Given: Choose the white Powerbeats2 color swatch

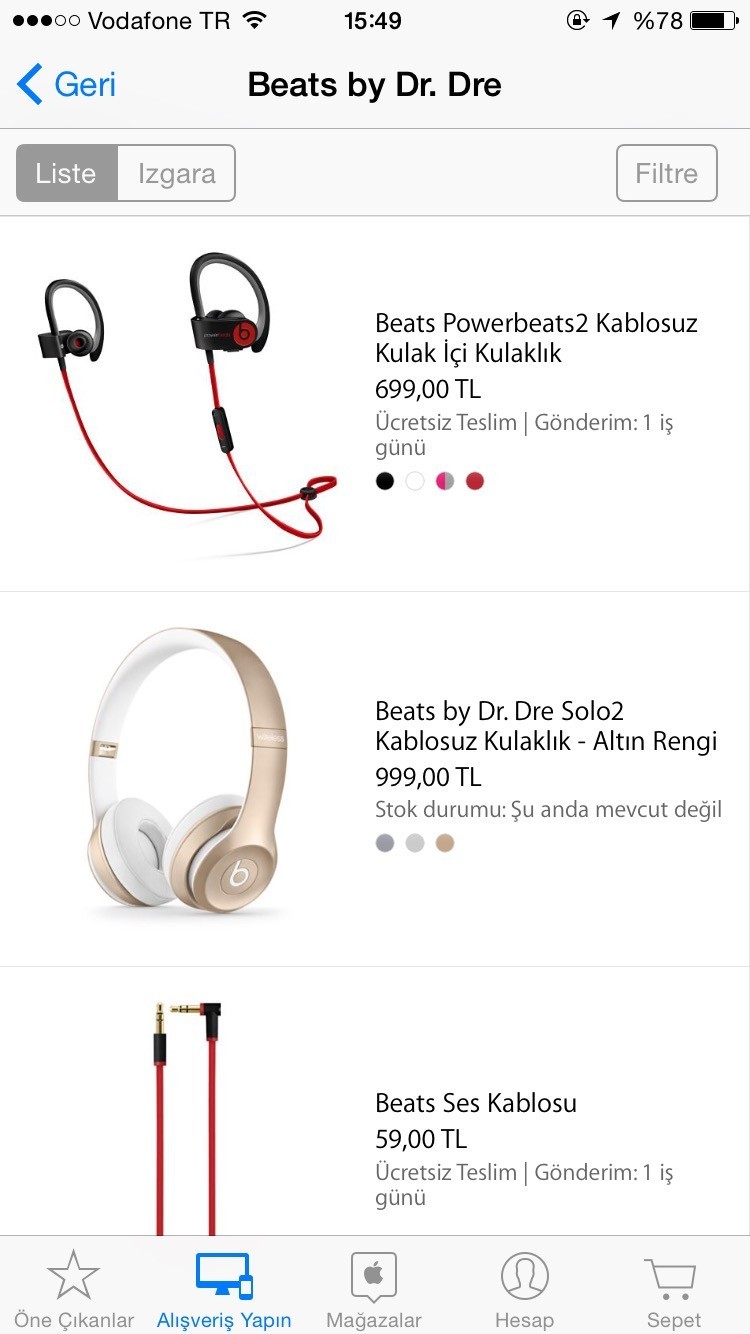Looking at the screenshot, I should (x=415, y=481).
